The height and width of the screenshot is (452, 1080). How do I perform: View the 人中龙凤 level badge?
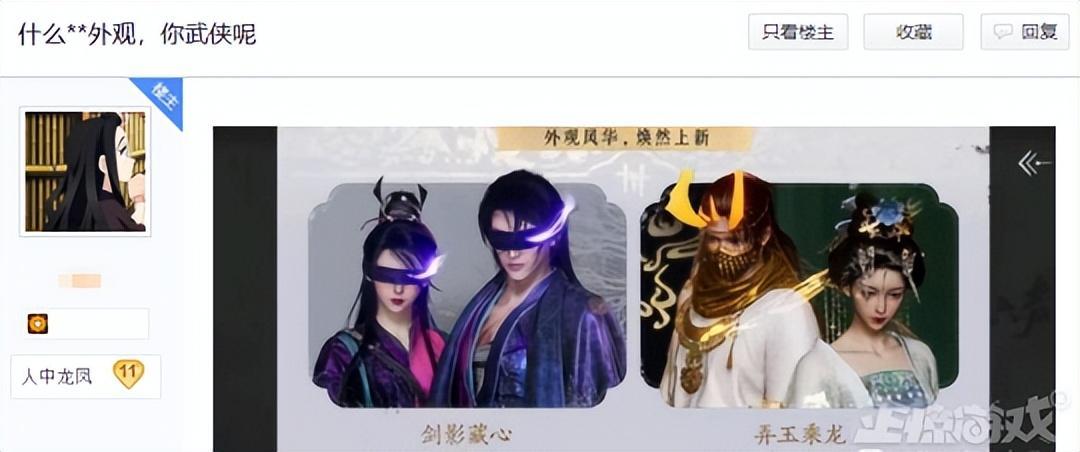pyautogui.click(x=85, y=377)
